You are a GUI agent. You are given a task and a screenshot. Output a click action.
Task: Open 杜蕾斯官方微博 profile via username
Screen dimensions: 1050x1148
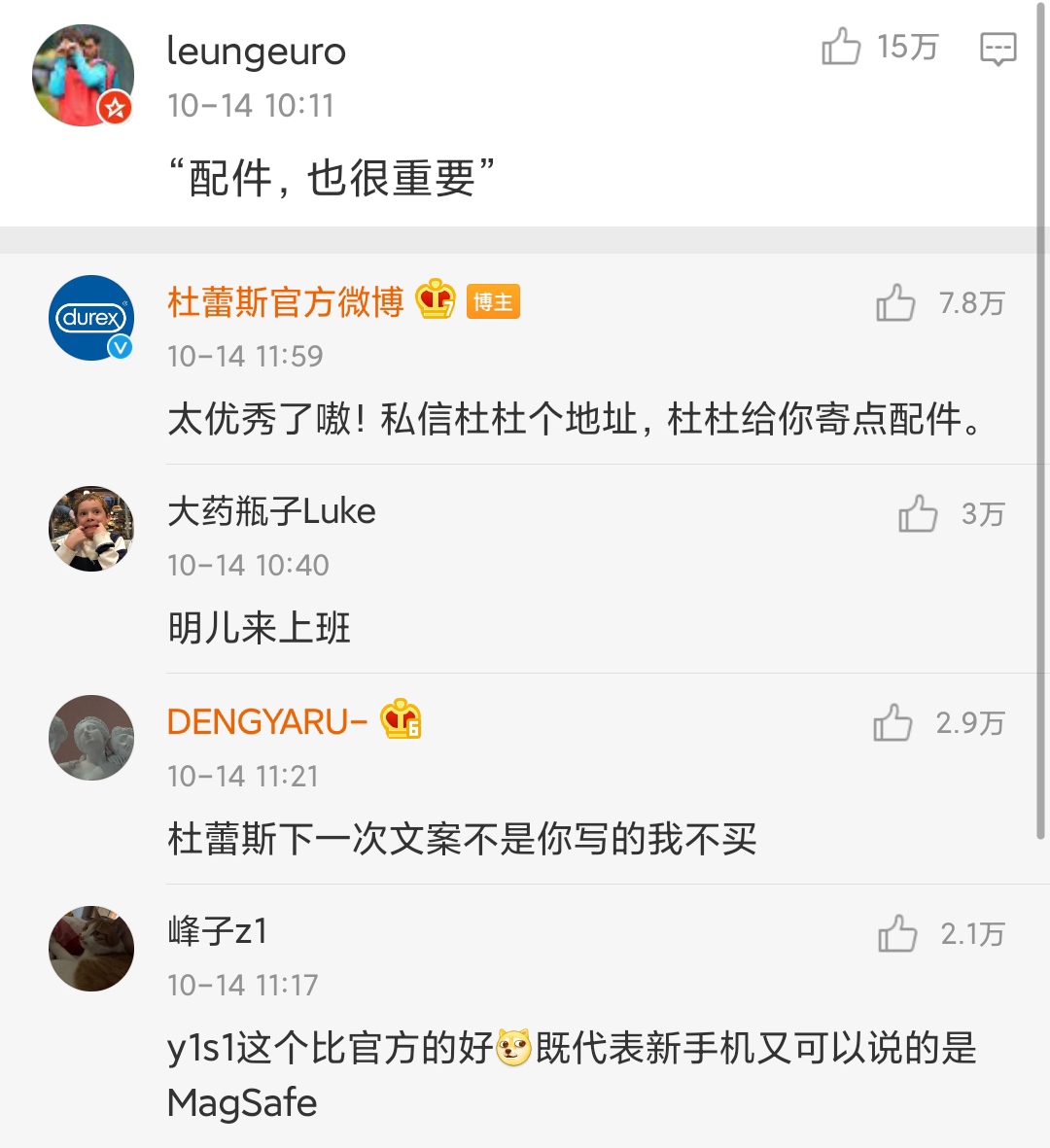click(285, 302)
